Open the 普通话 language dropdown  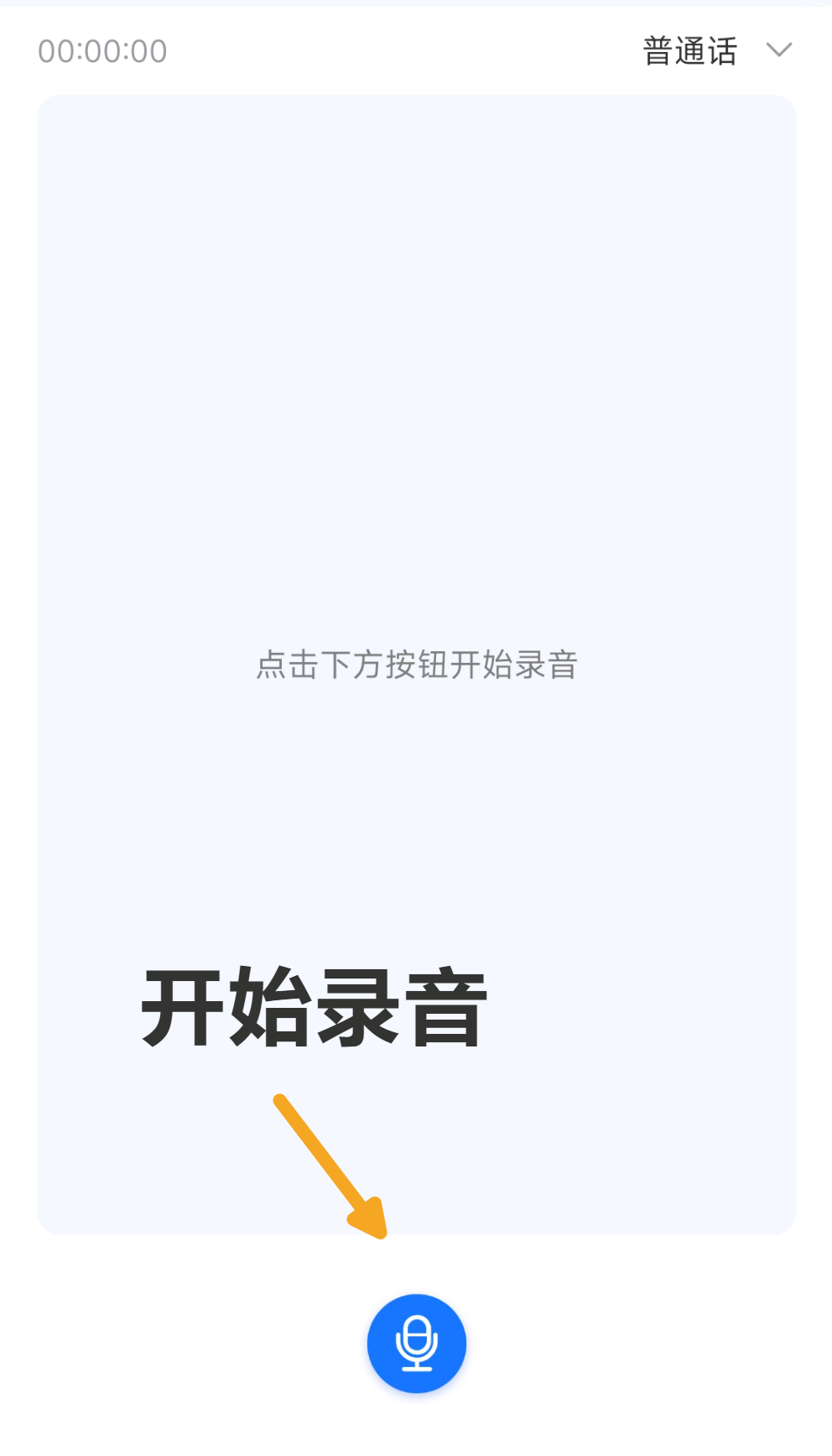(x=717, y=51)
